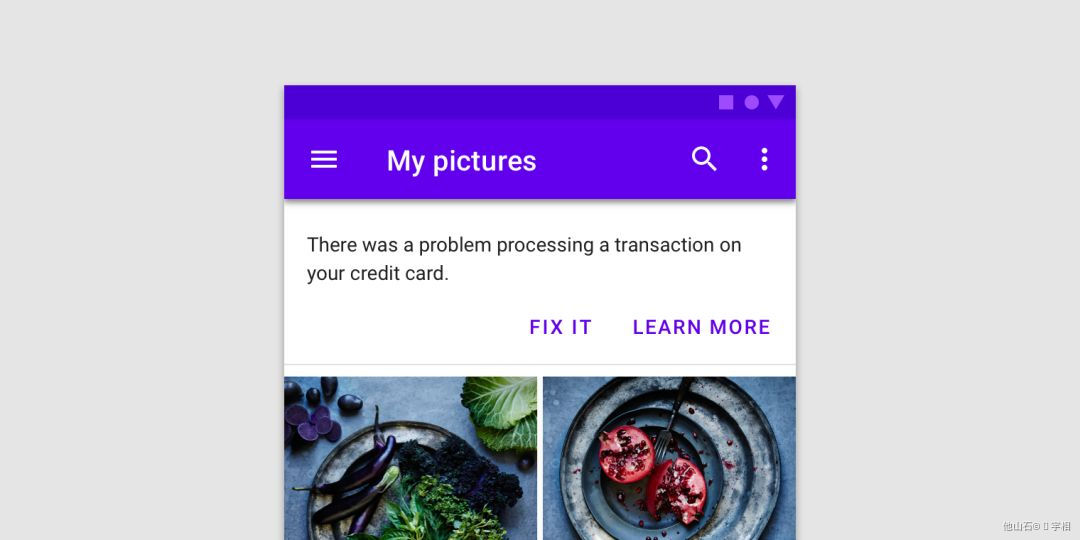The image size is (1080, 540).
Task: View the pomegranate plate picture
Action: [669, 458]
